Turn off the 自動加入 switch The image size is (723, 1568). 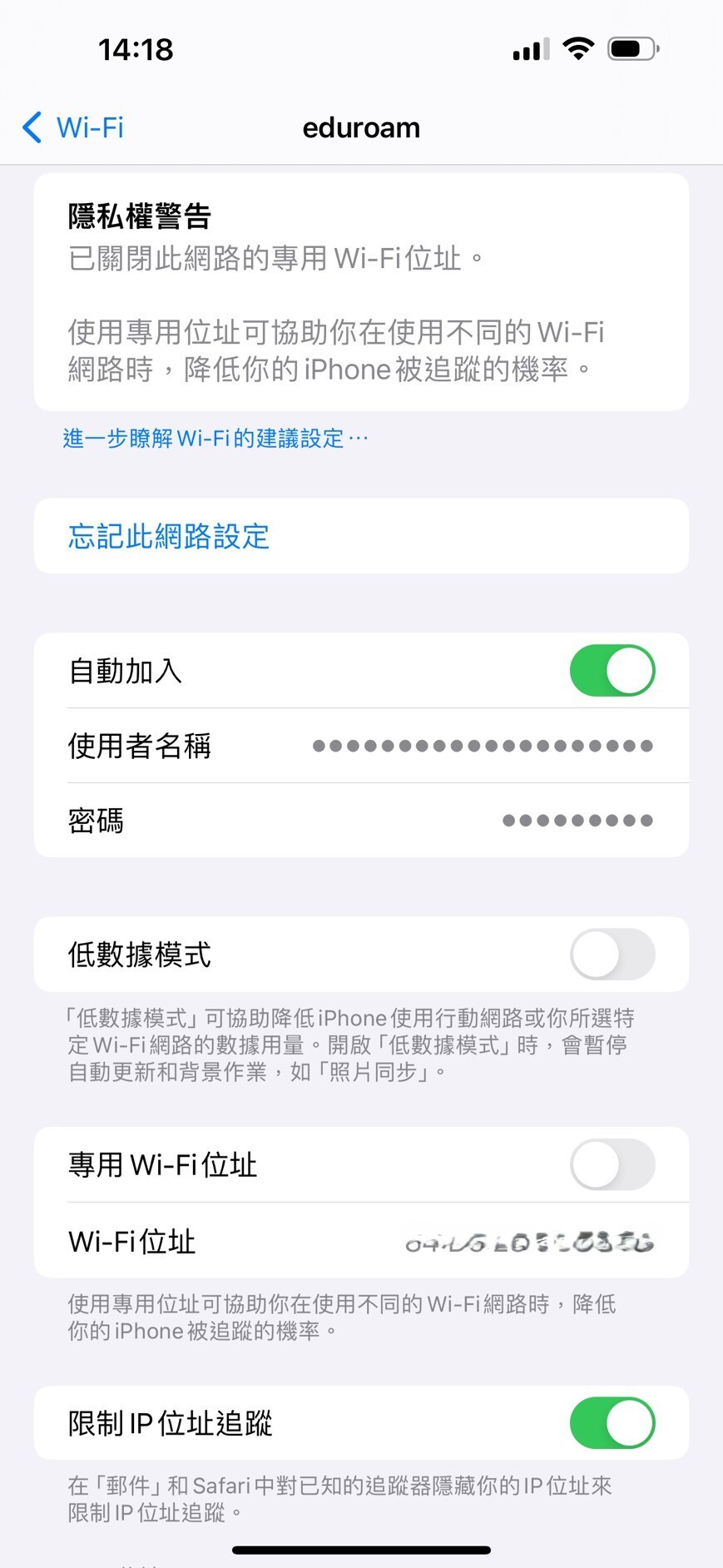(x=612, y=671)
